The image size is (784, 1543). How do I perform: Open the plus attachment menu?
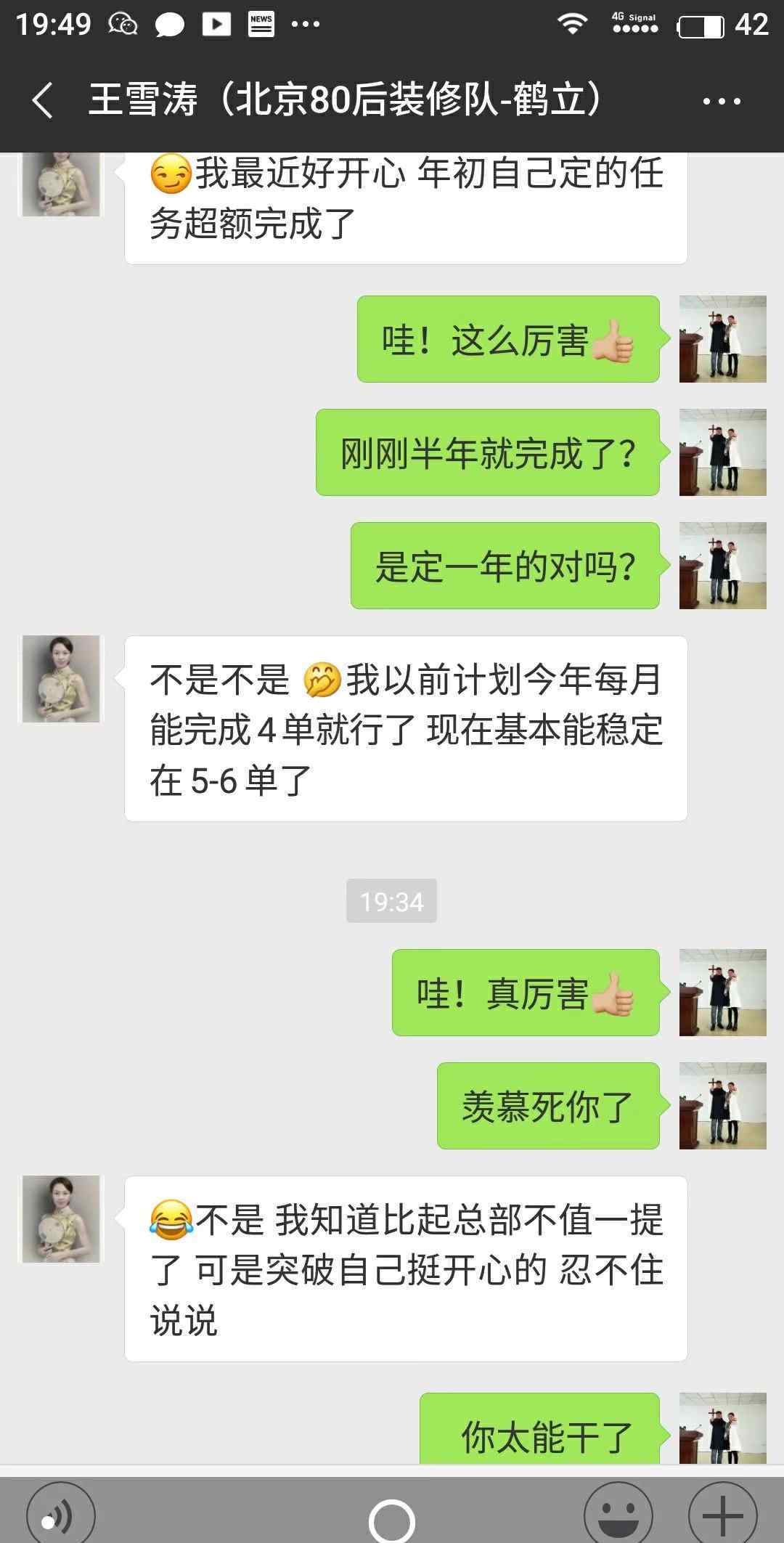click(x=722, y=1516)
